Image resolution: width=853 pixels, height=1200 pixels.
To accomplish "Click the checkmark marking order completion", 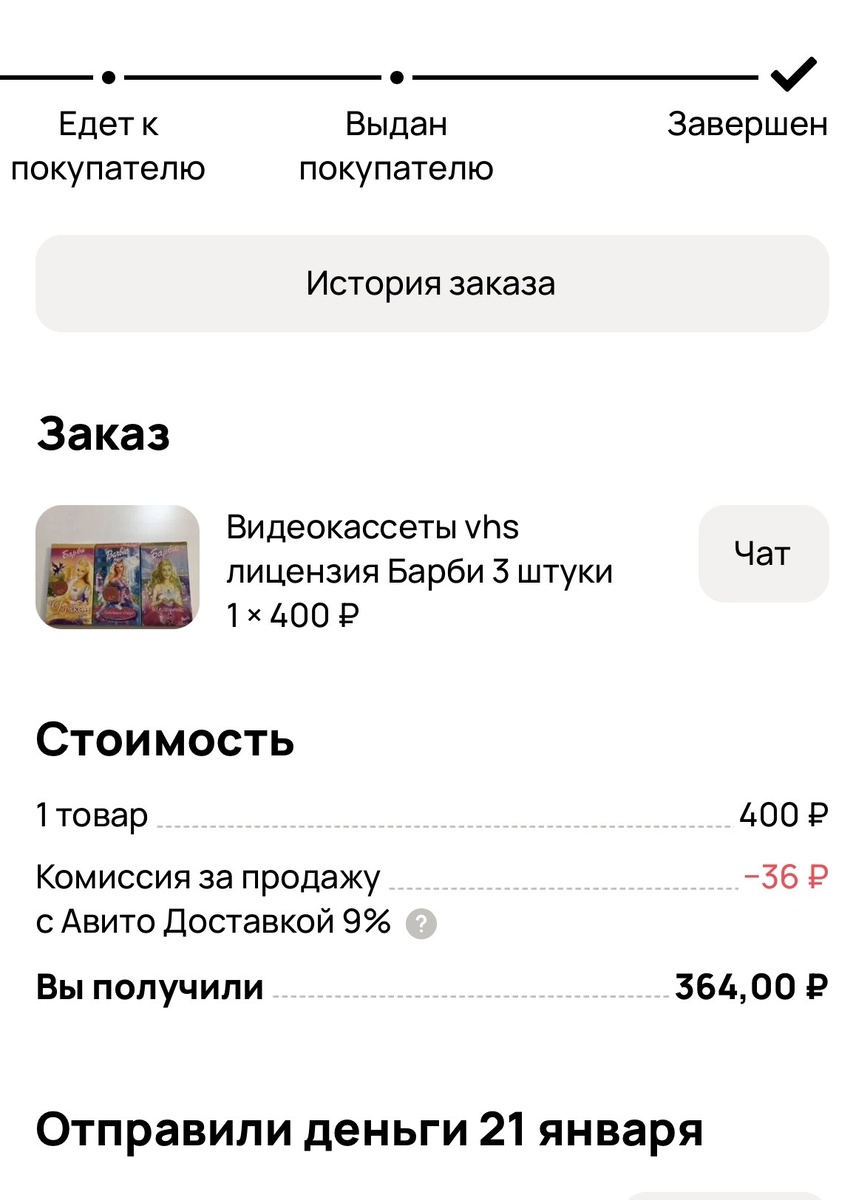I will [x=793, y=72].
